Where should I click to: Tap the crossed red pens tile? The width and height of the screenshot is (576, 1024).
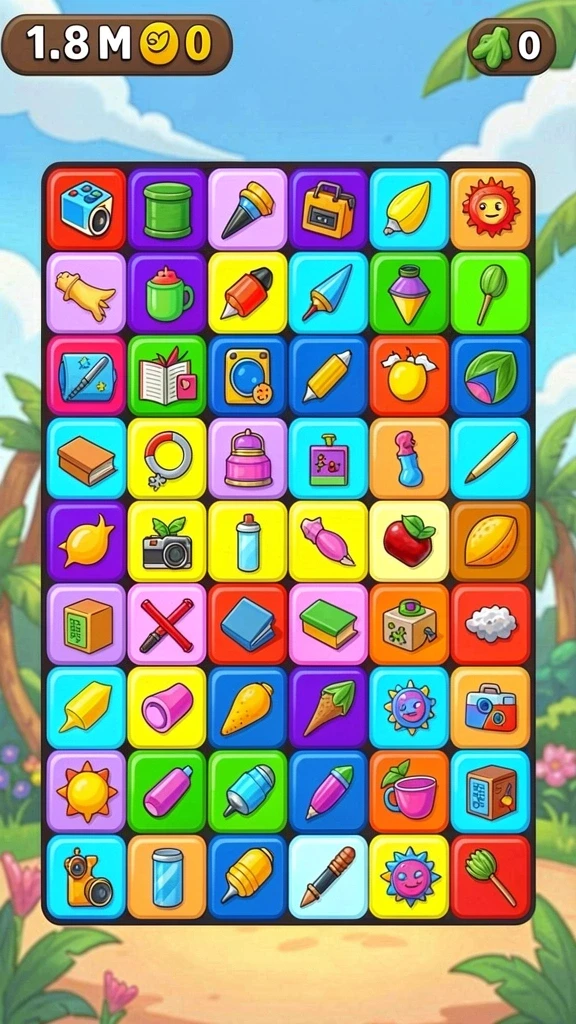tap(167, 624)
